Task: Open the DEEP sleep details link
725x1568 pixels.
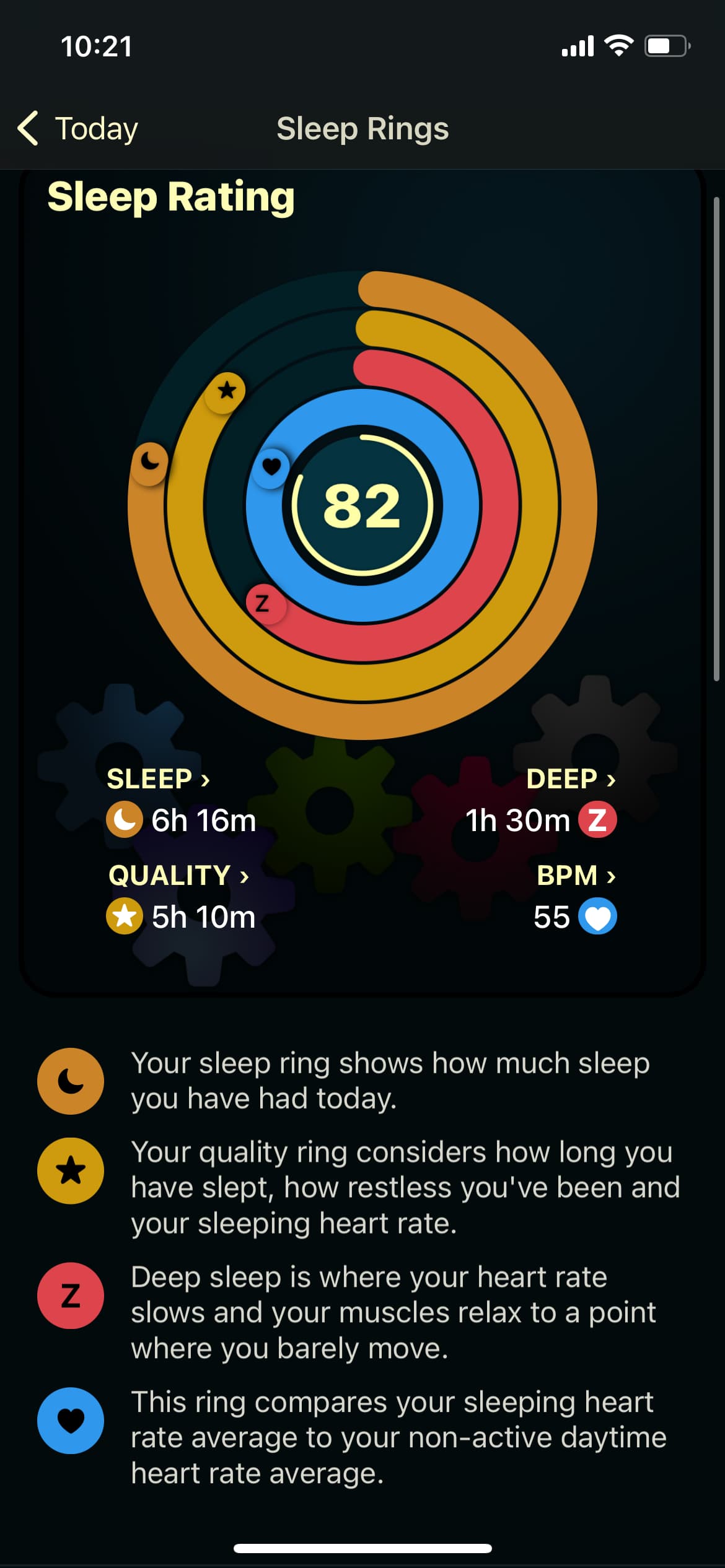Action: coord(571,779)
